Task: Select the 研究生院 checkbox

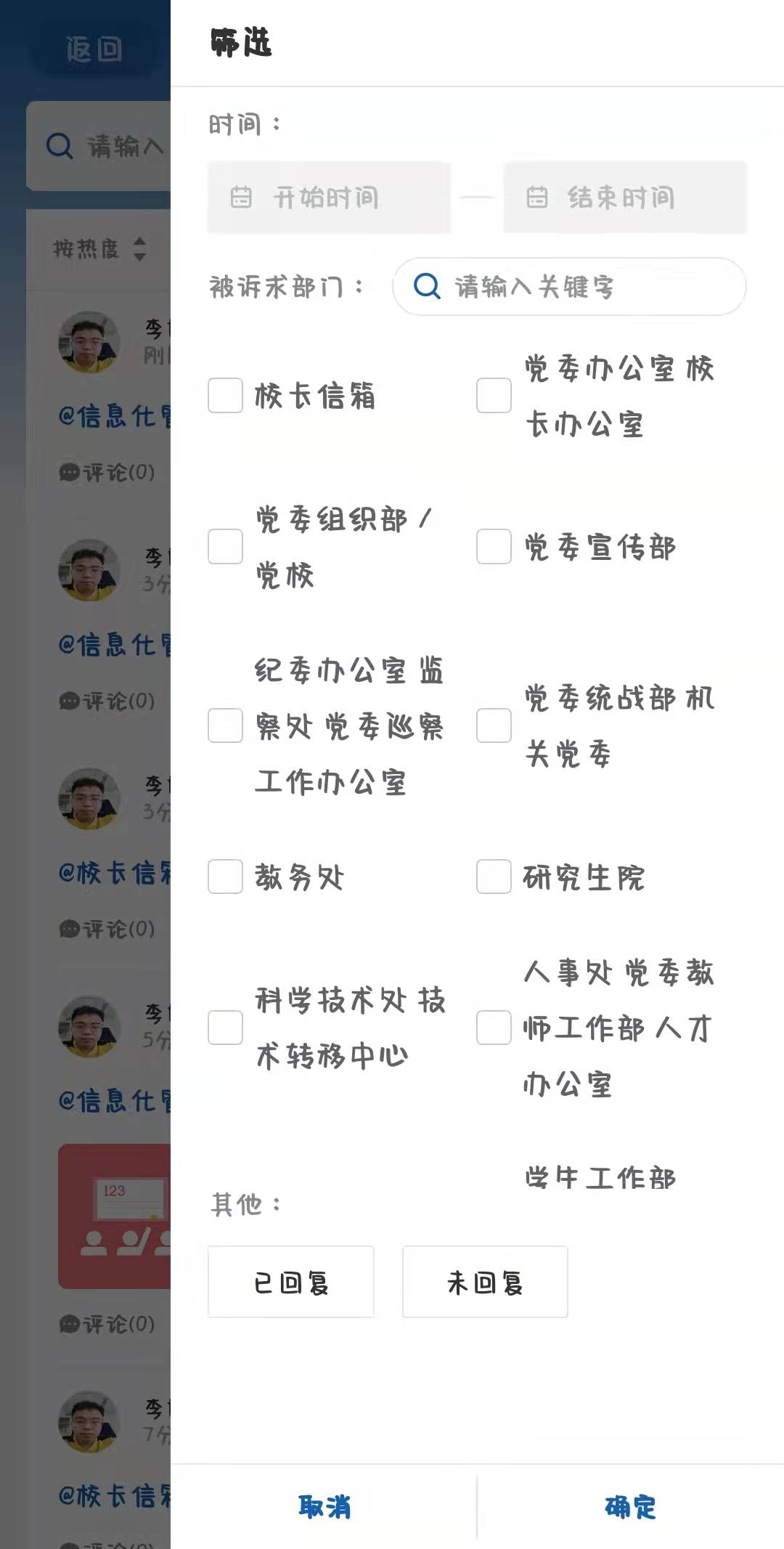Action: [494, 877]
